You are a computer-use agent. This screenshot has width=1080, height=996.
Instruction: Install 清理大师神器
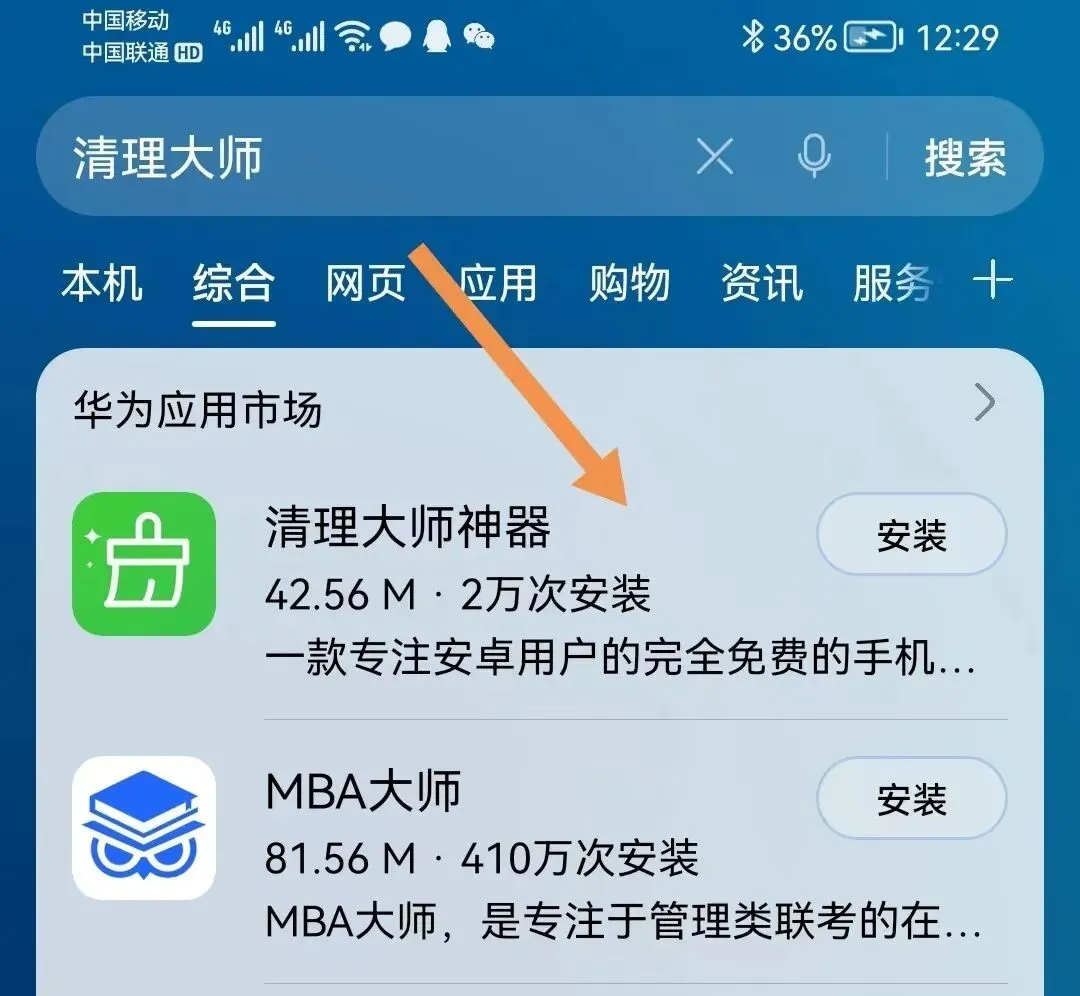click(911, 535)
